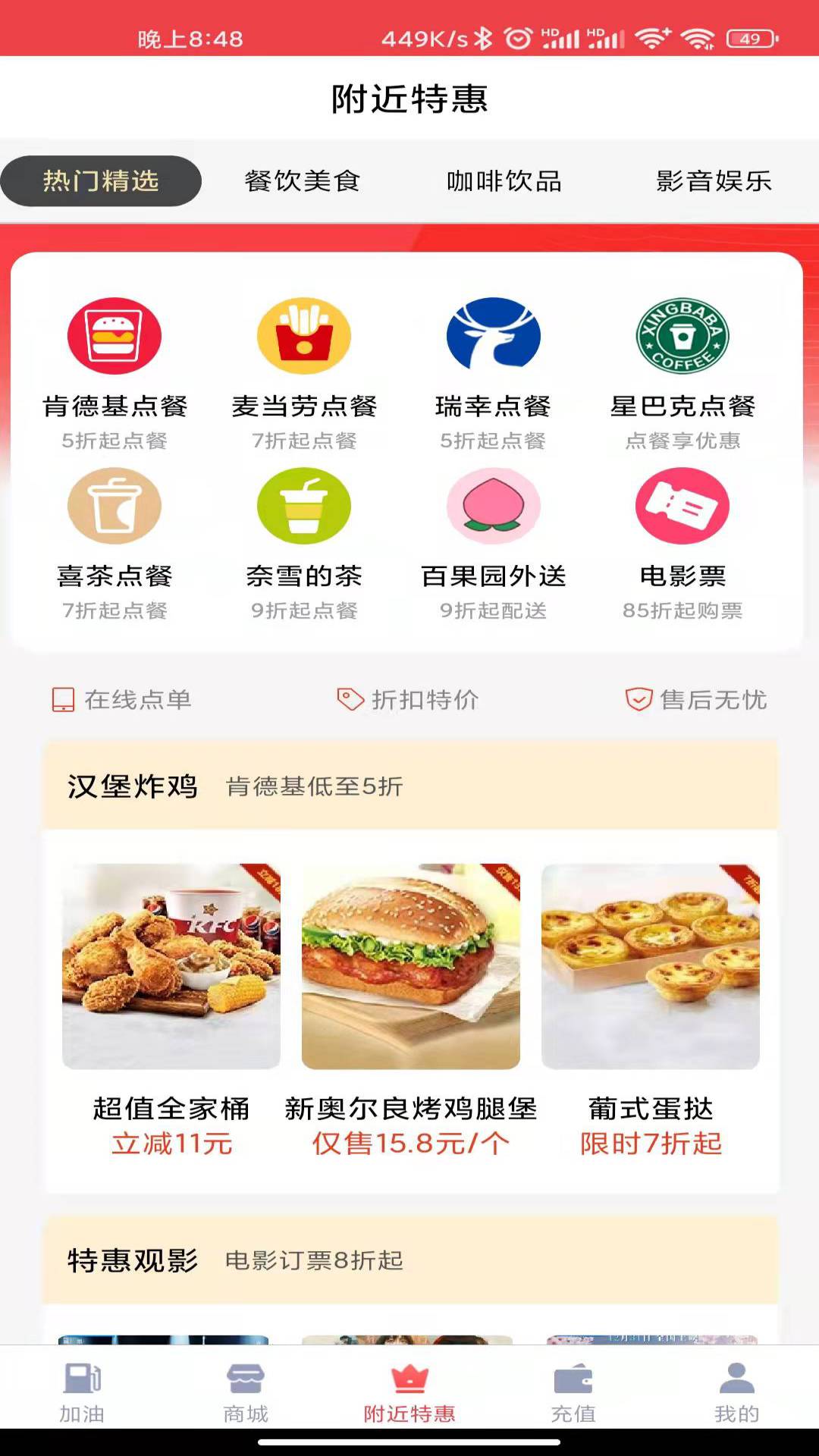
Task: Open the 商城 mall tab icon
Action: (246, 1384)
